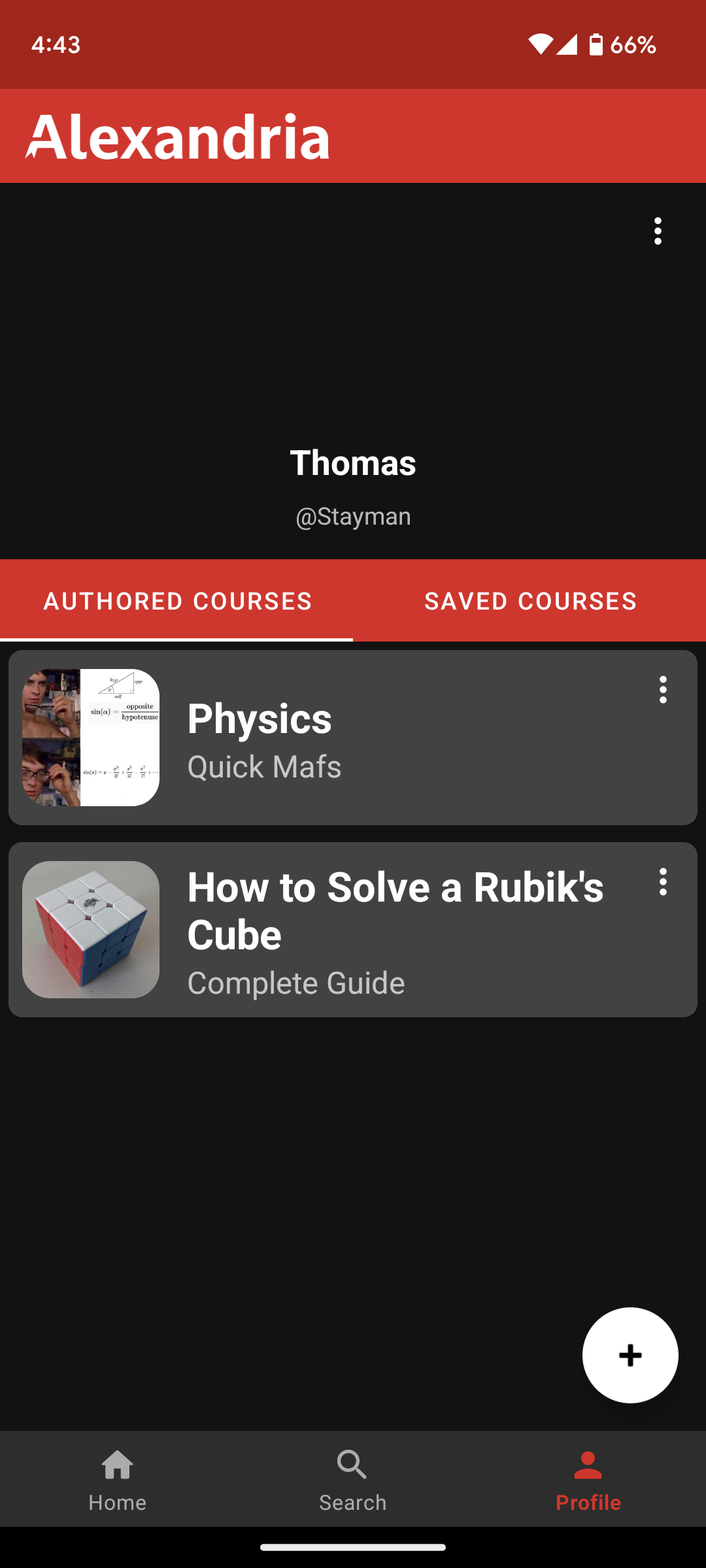Tap the Profile tab in bottom navigation
The height and width of the screenshot is (1568, 706).
coord(588,1479)
